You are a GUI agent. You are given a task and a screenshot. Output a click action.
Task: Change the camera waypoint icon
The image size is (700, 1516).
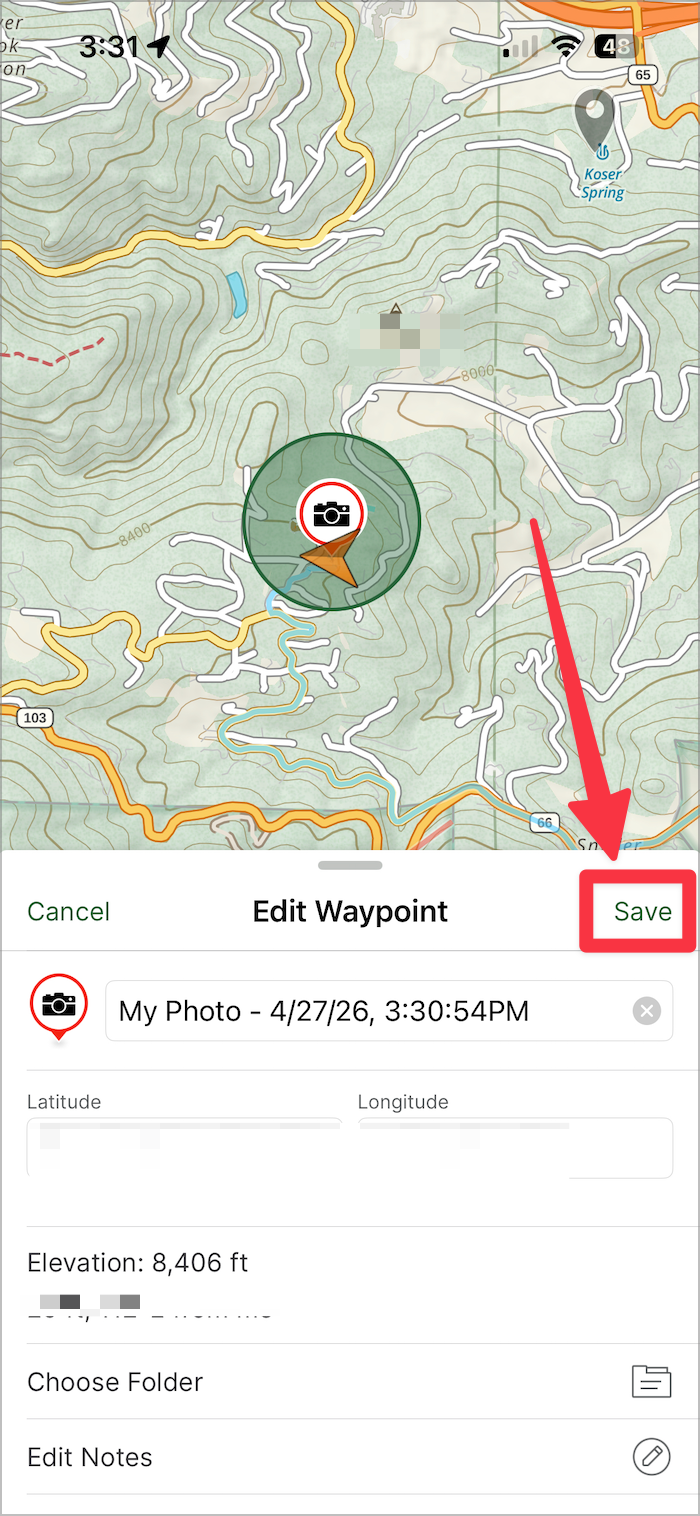(59, 1005)
